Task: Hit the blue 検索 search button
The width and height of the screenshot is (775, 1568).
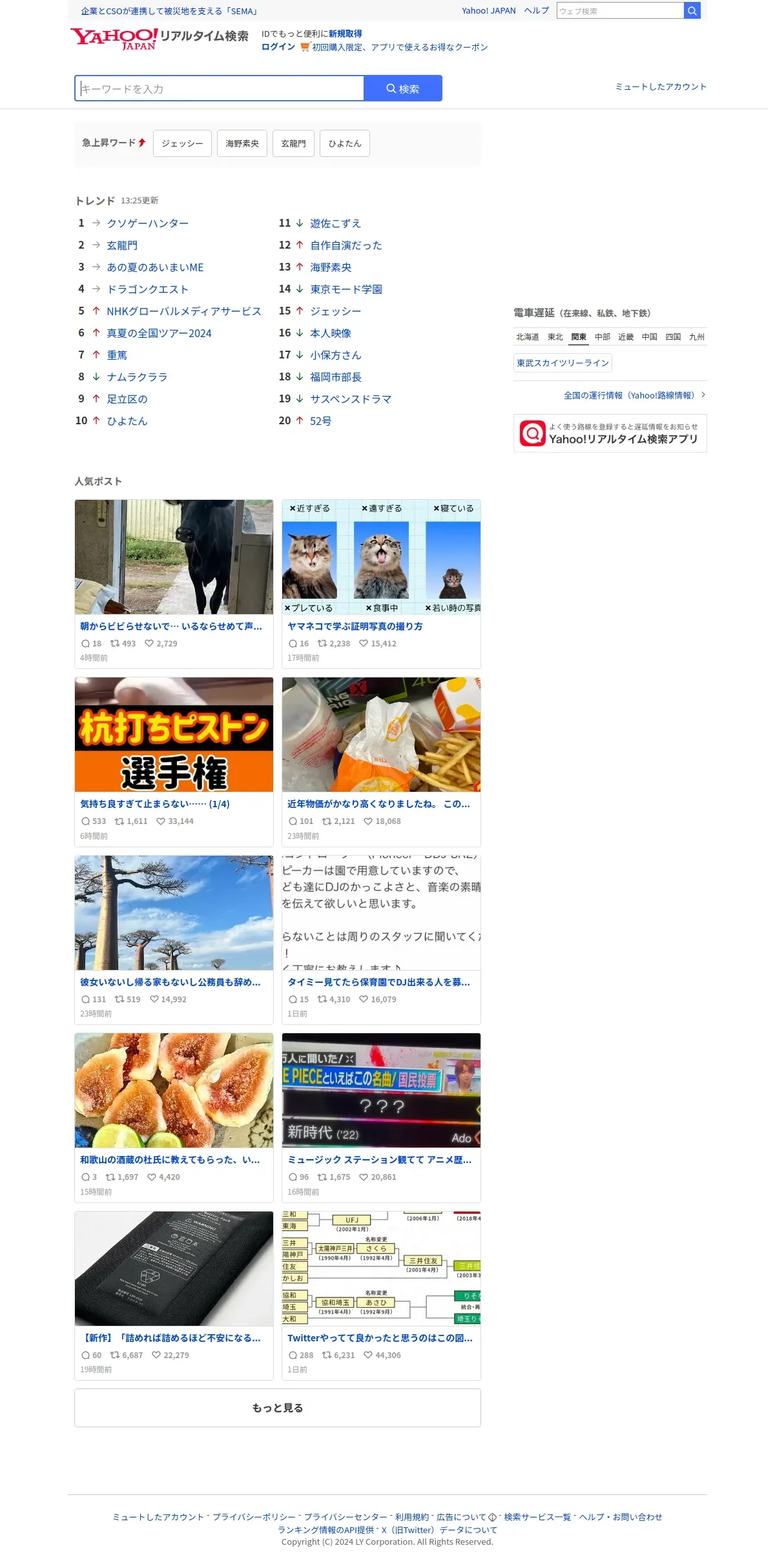Action: tap(403, 88)
